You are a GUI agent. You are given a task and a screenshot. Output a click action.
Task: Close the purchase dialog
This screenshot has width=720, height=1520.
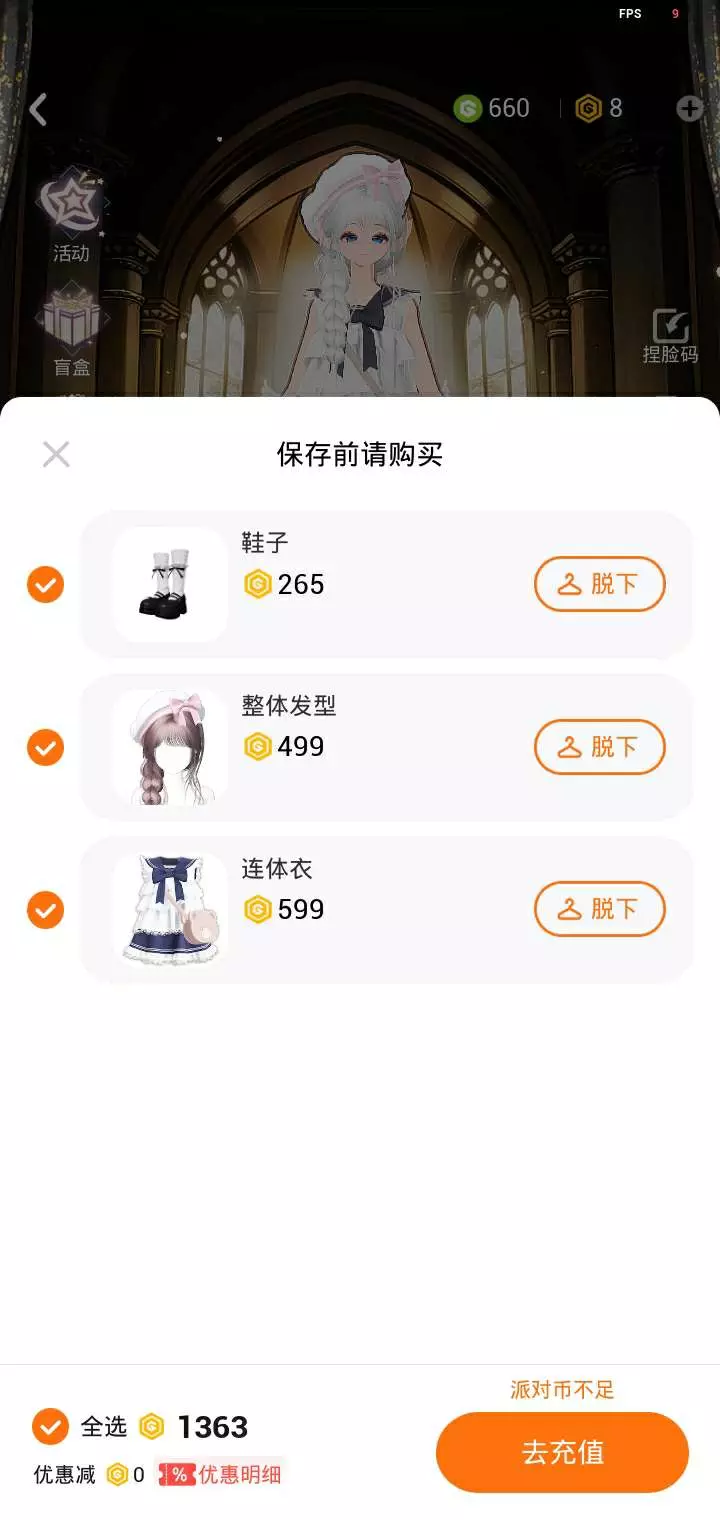coord(56,455)
